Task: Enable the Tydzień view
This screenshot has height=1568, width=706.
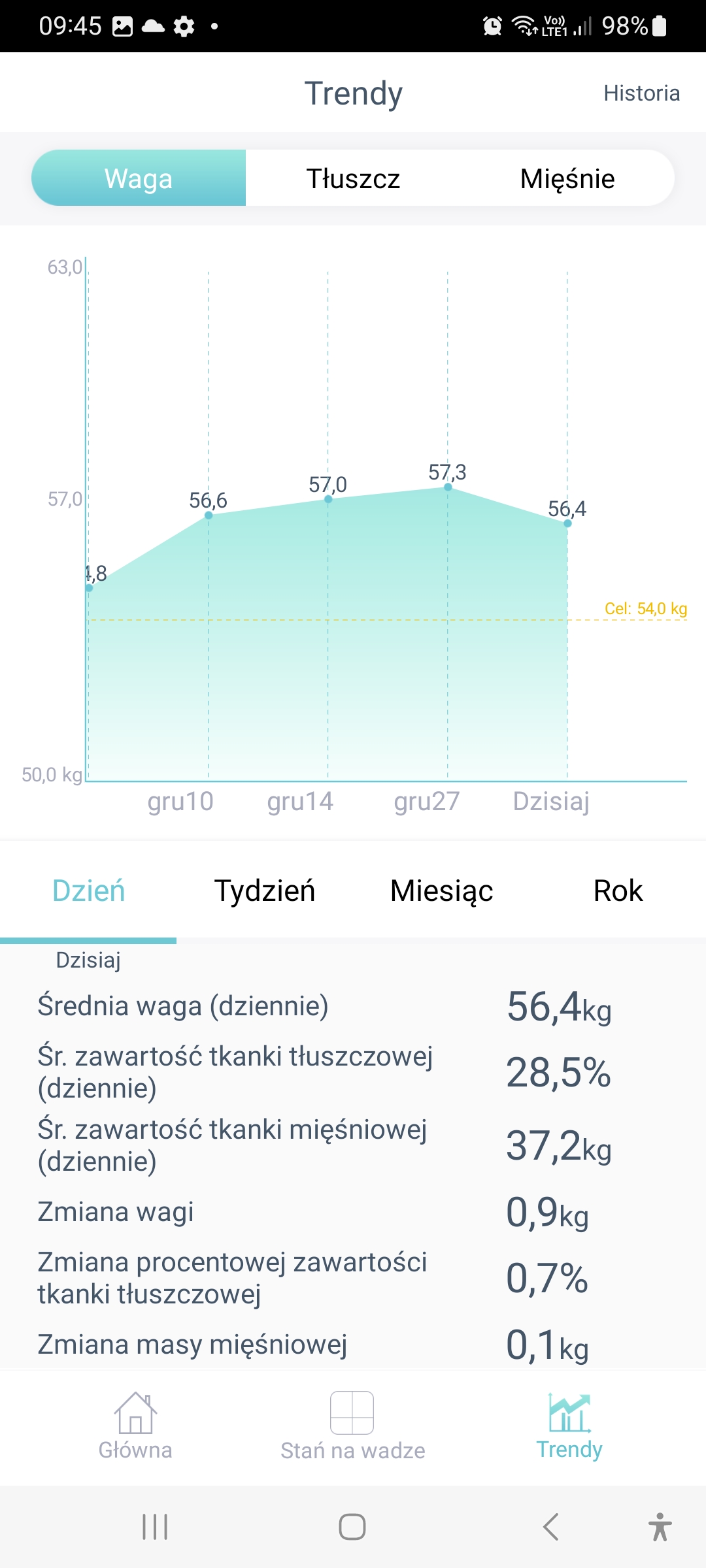Action: [x=265, y=890]
